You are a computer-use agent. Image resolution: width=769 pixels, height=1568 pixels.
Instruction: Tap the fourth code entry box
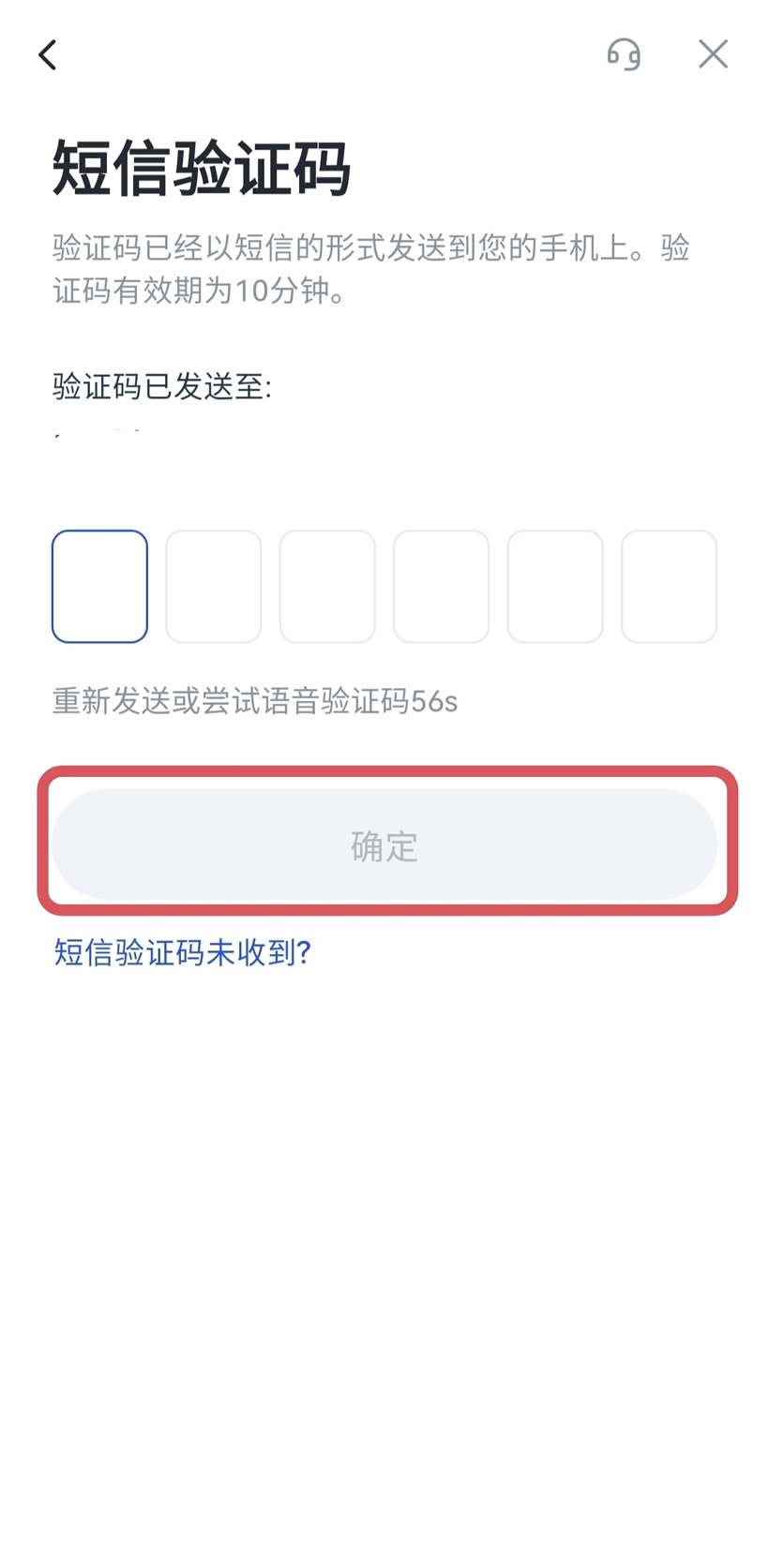[441, 586]
